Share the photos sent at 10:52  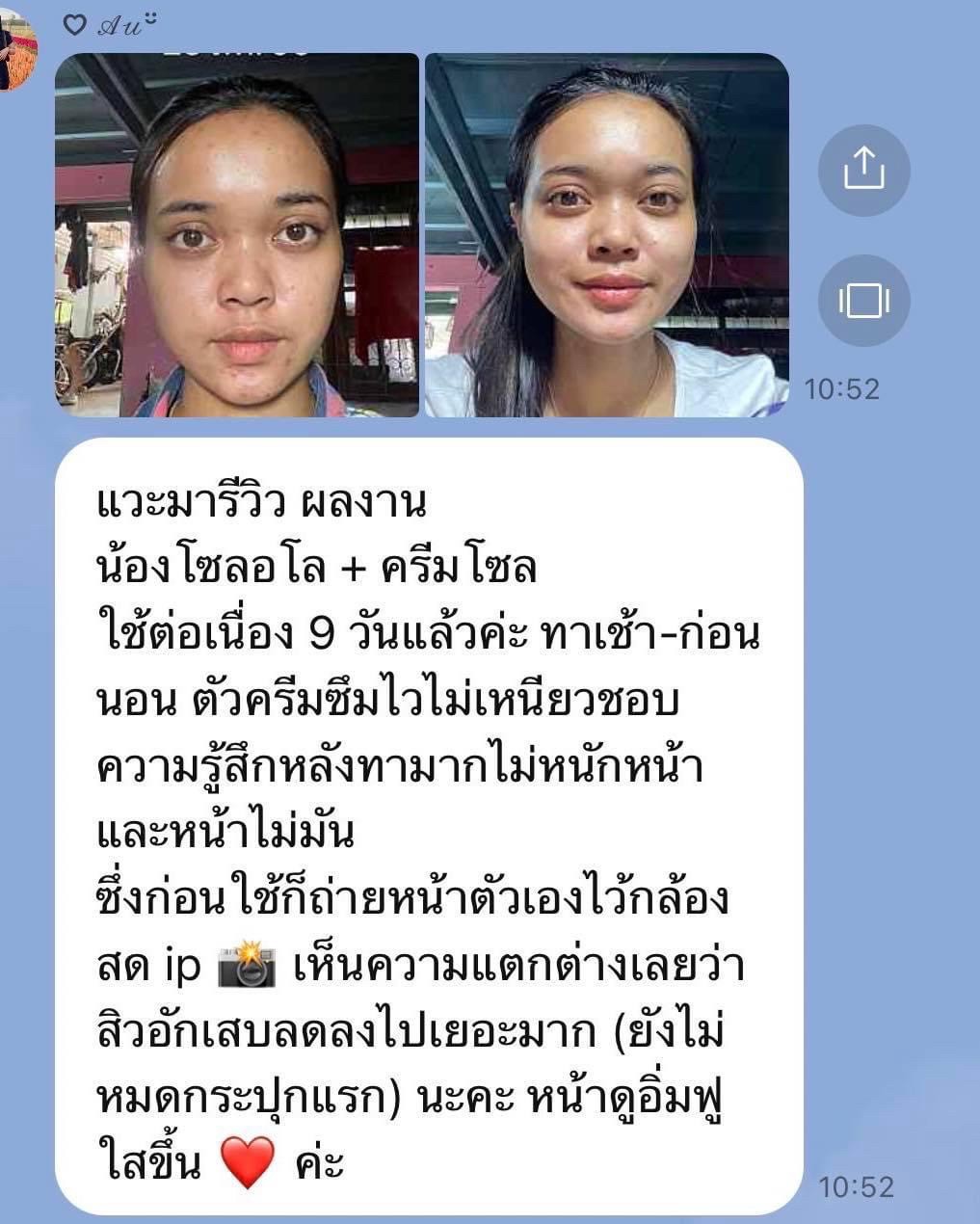pyautogui.click(x=863, y=170)
